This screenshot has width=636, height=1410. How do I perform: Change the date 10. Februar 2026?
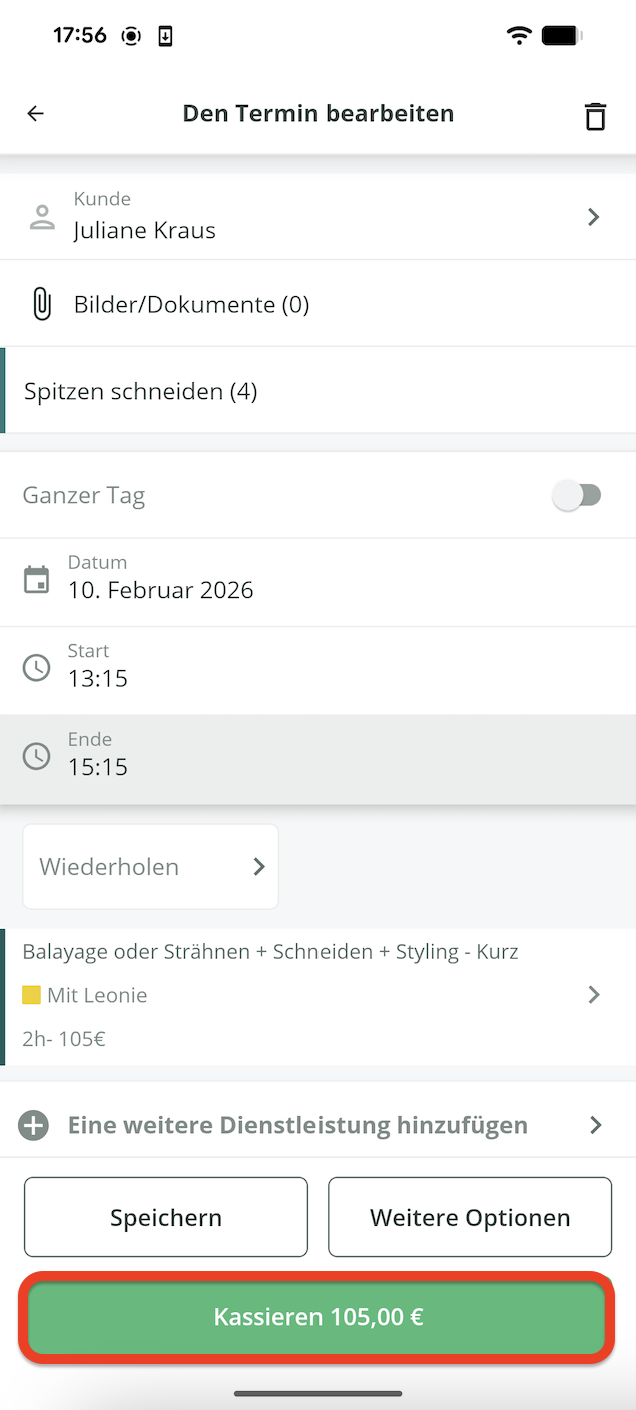(x=318, y=581)
